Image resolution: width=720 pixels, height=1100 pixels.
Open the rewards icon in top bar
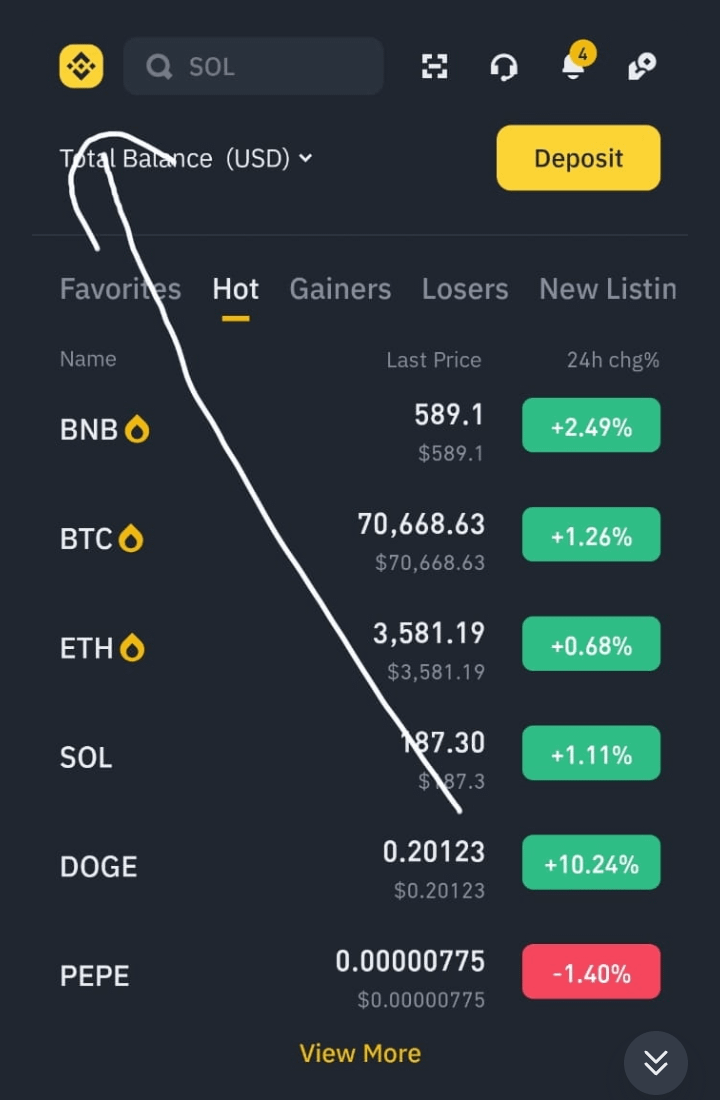coord(641,67)
